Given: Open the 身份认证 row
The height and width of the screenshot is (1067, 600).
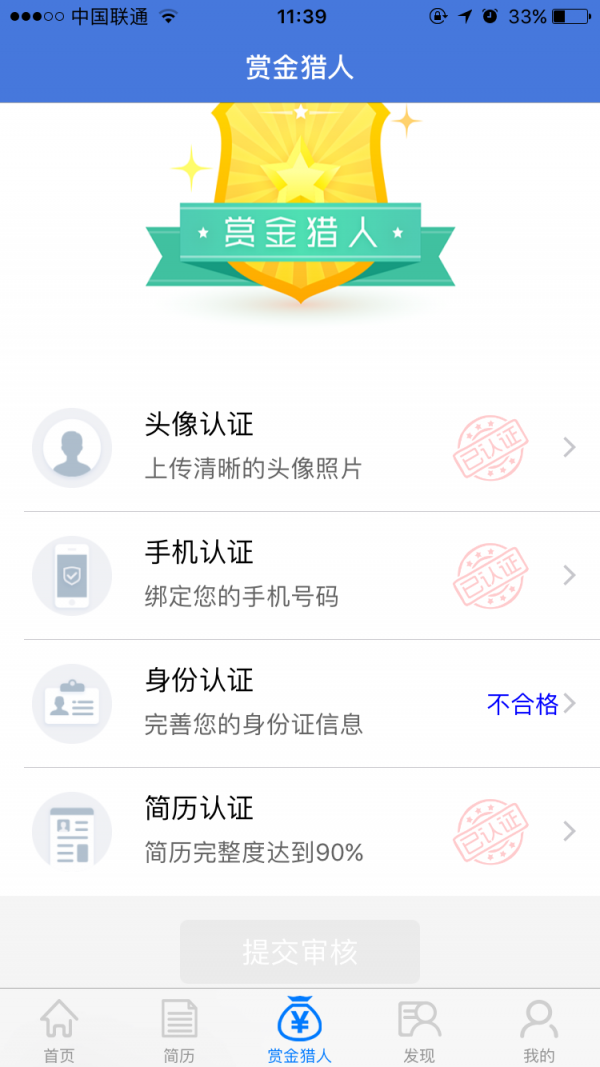Looking at the screenshot, I should click(300, 703).
